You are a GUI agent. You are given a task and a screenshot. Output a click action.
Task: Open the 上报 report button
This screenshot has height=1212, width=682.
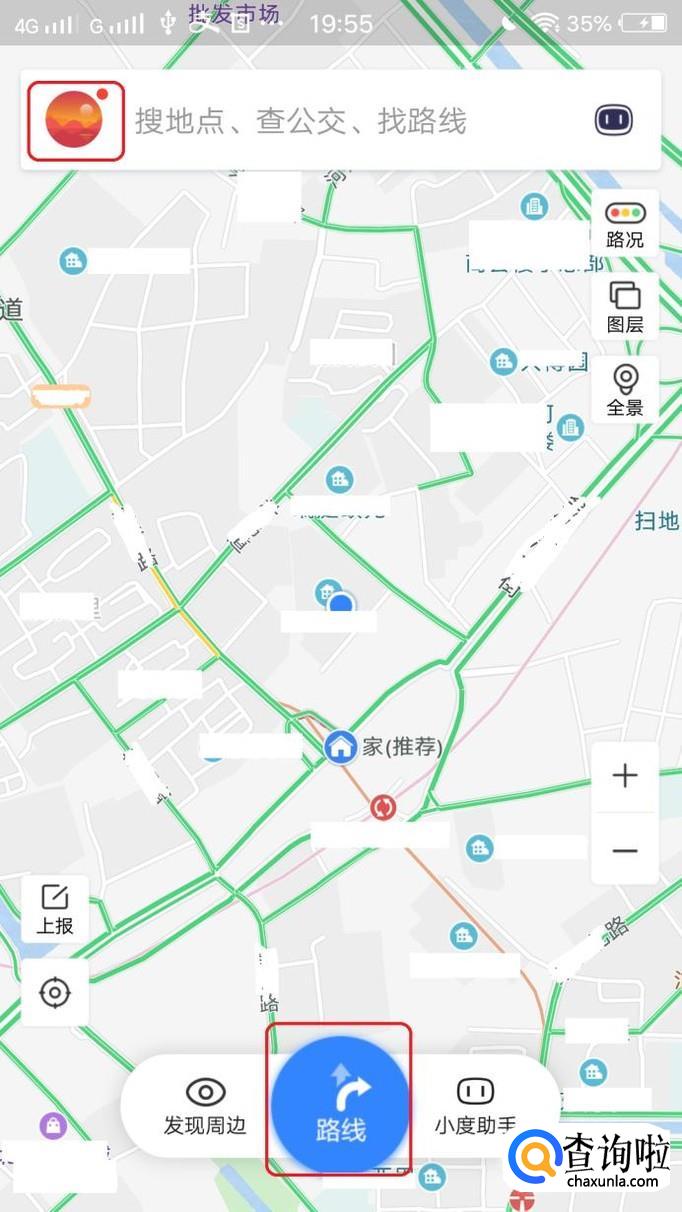(x=55, y=909)
